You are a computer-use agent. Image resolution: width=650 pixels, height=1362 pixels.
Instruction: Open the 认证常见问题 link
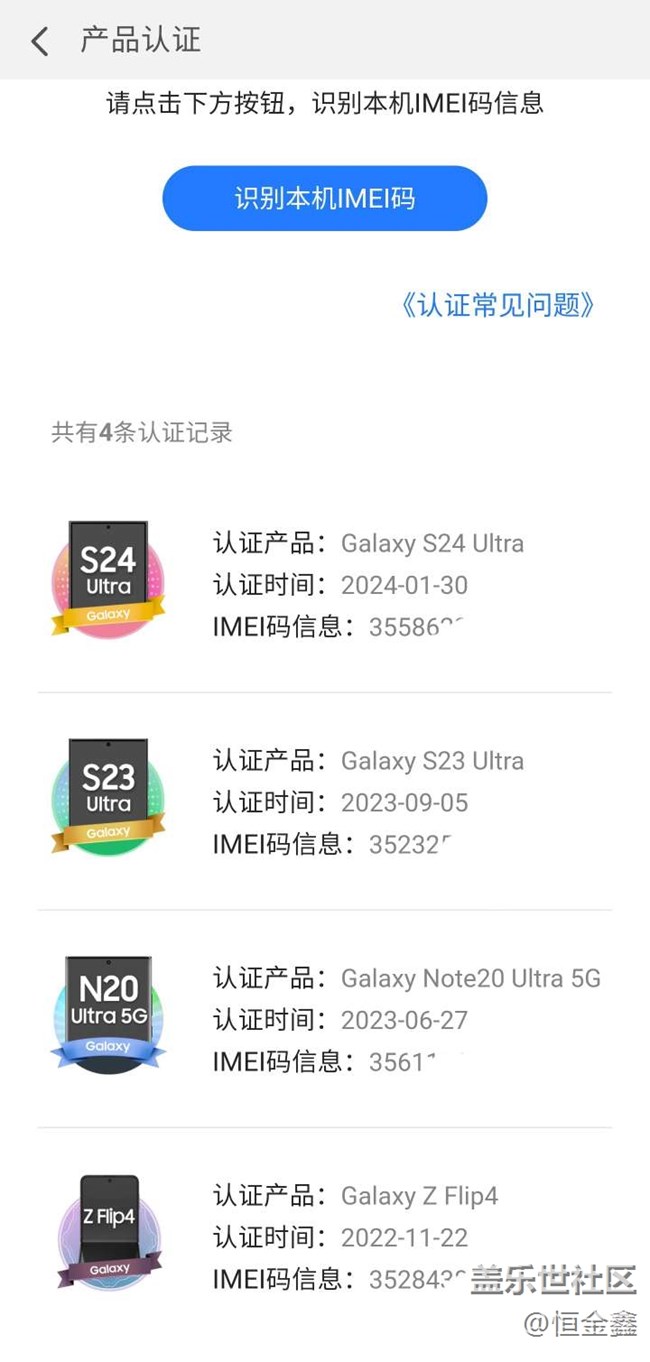click(x=498, y=305)
